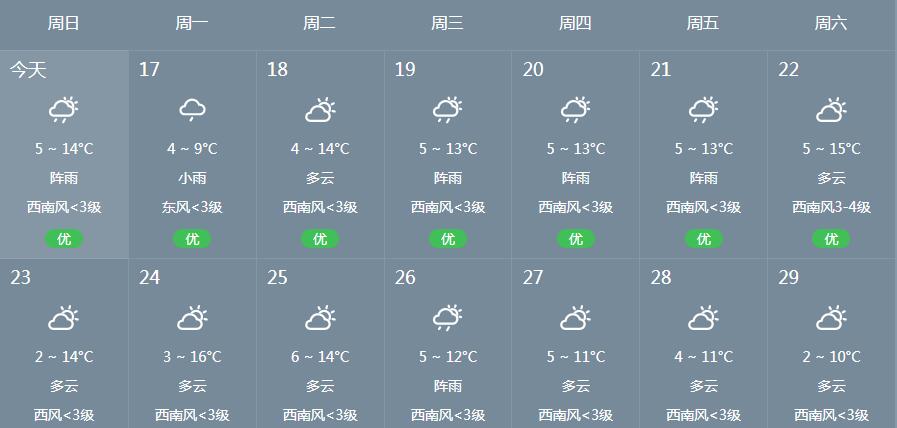
Task: Select the 26th showers forecast
Action: pyautogui.click(x=448, y=345)
